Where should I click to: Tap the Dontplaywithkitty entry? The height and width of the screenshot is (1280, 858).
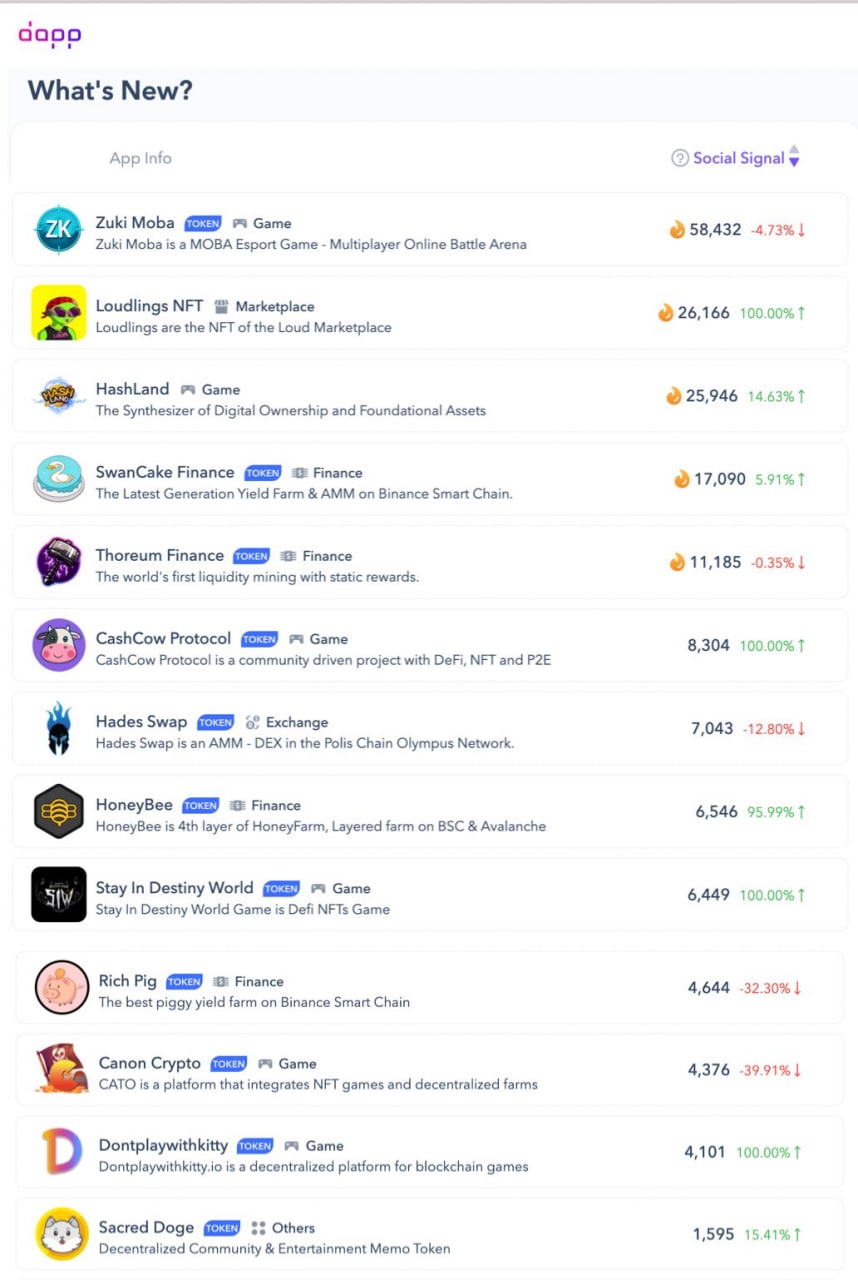(163, 1146)
